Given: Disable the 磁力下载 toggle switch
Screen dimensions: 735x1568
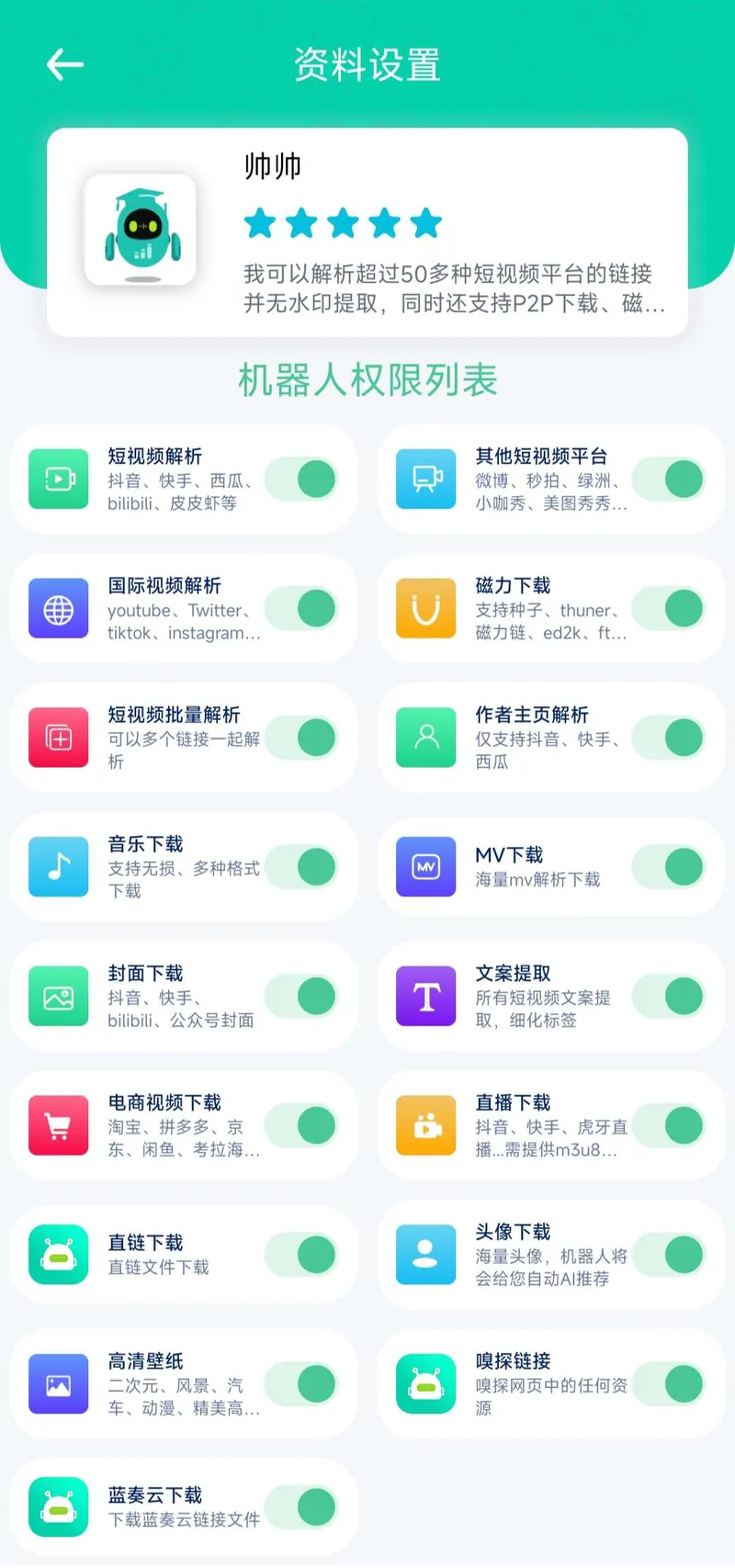Looking at the screenshot, I should pyautogui.click(x=670, y=608).
